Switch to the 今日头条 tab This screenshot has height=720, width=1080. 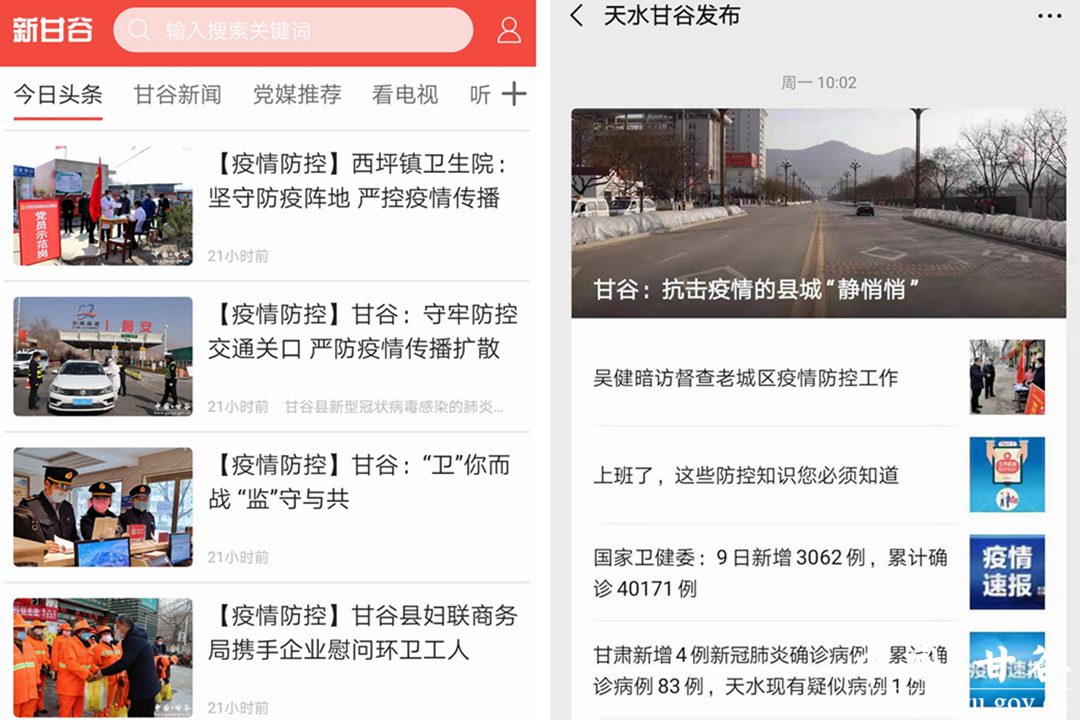point(58,95)
